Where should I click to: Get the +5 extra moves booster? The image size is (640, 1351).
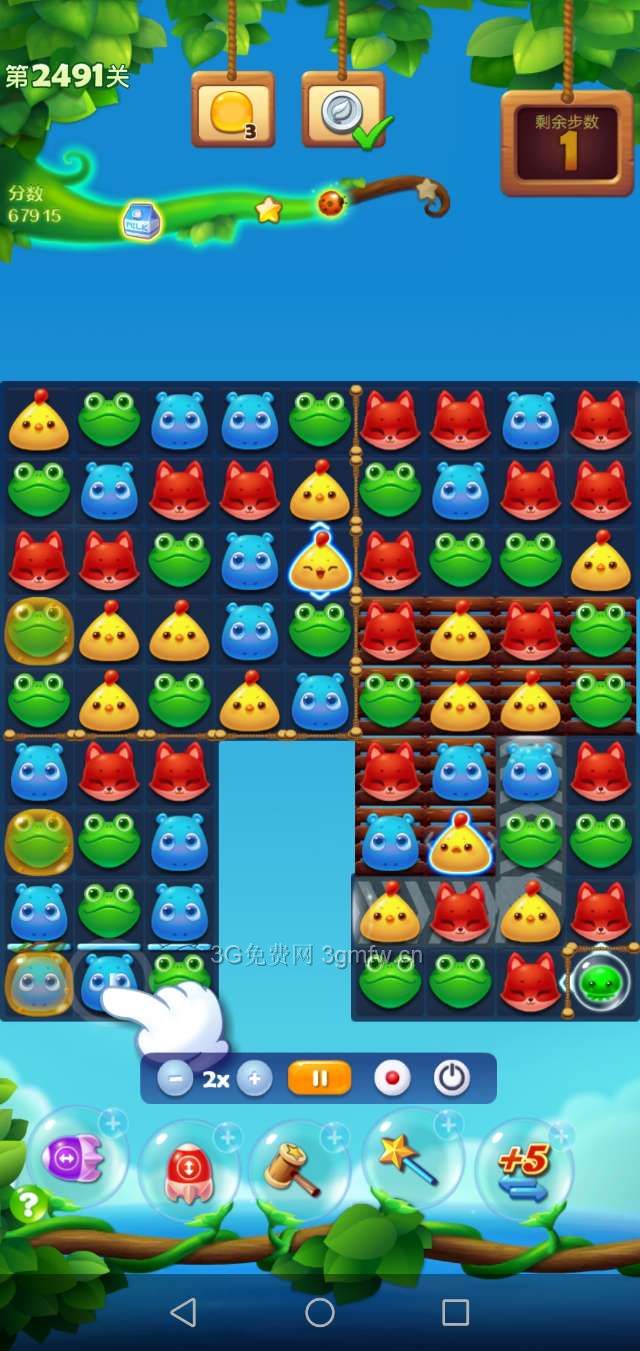click(524, 1168)
